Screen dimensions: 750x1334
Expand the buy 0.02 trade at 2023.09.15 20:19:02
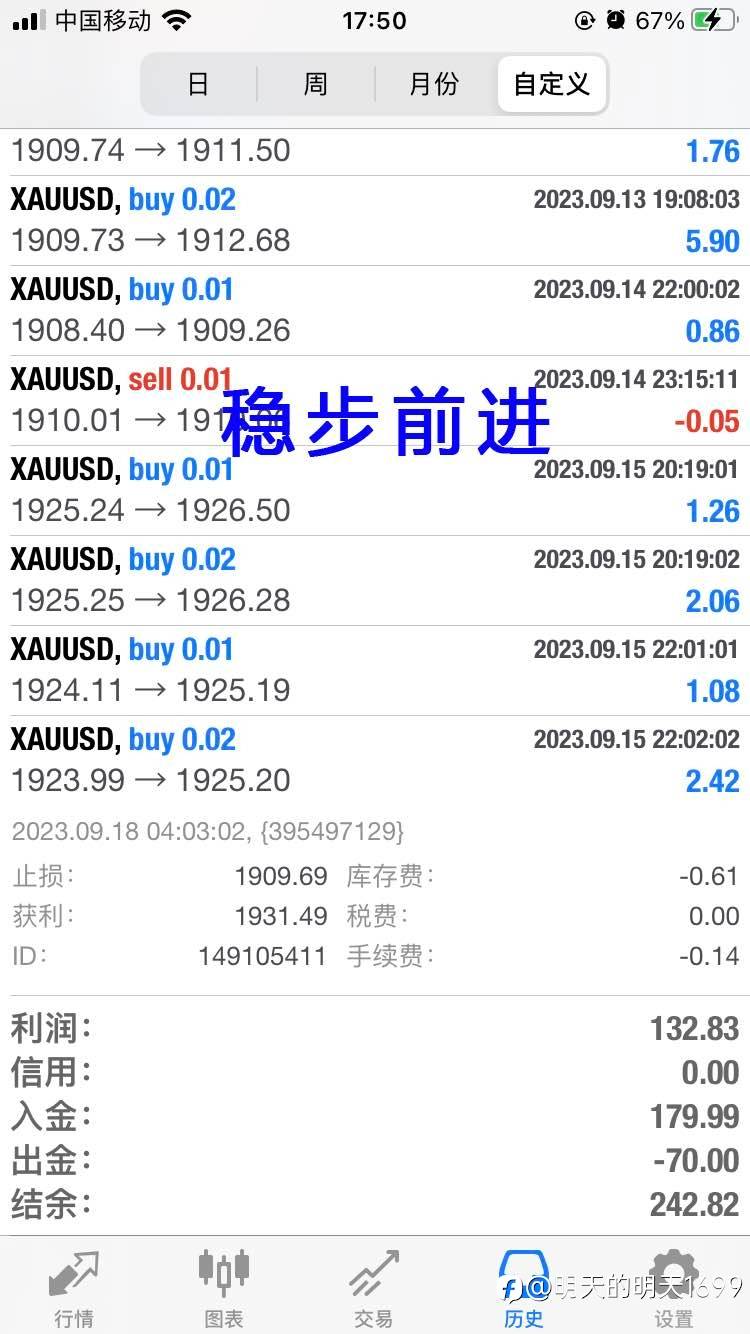(x=375, y=580)
